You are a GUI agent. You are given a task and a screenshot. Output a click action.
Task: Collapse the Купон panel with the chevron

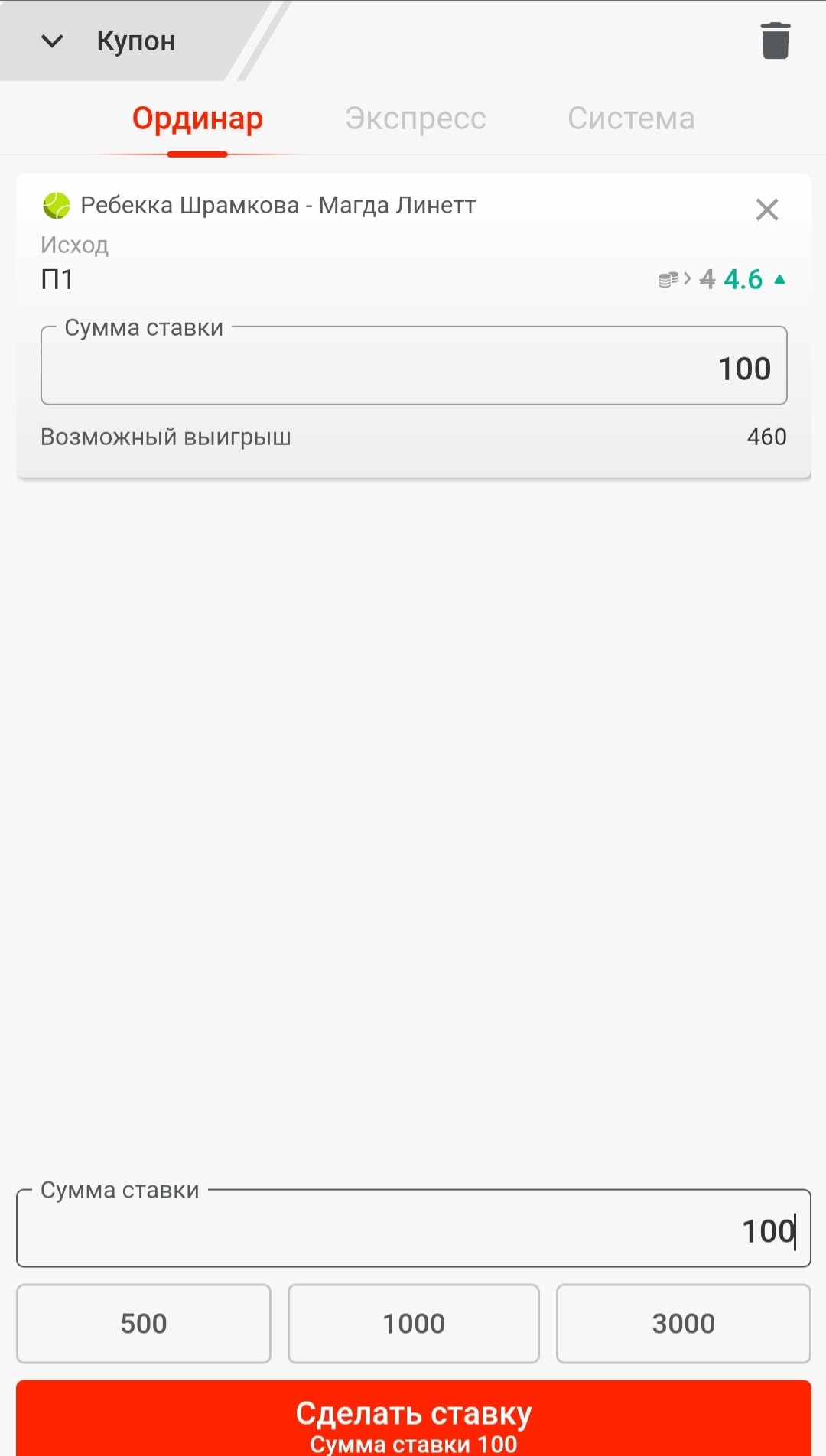[52, 41]
